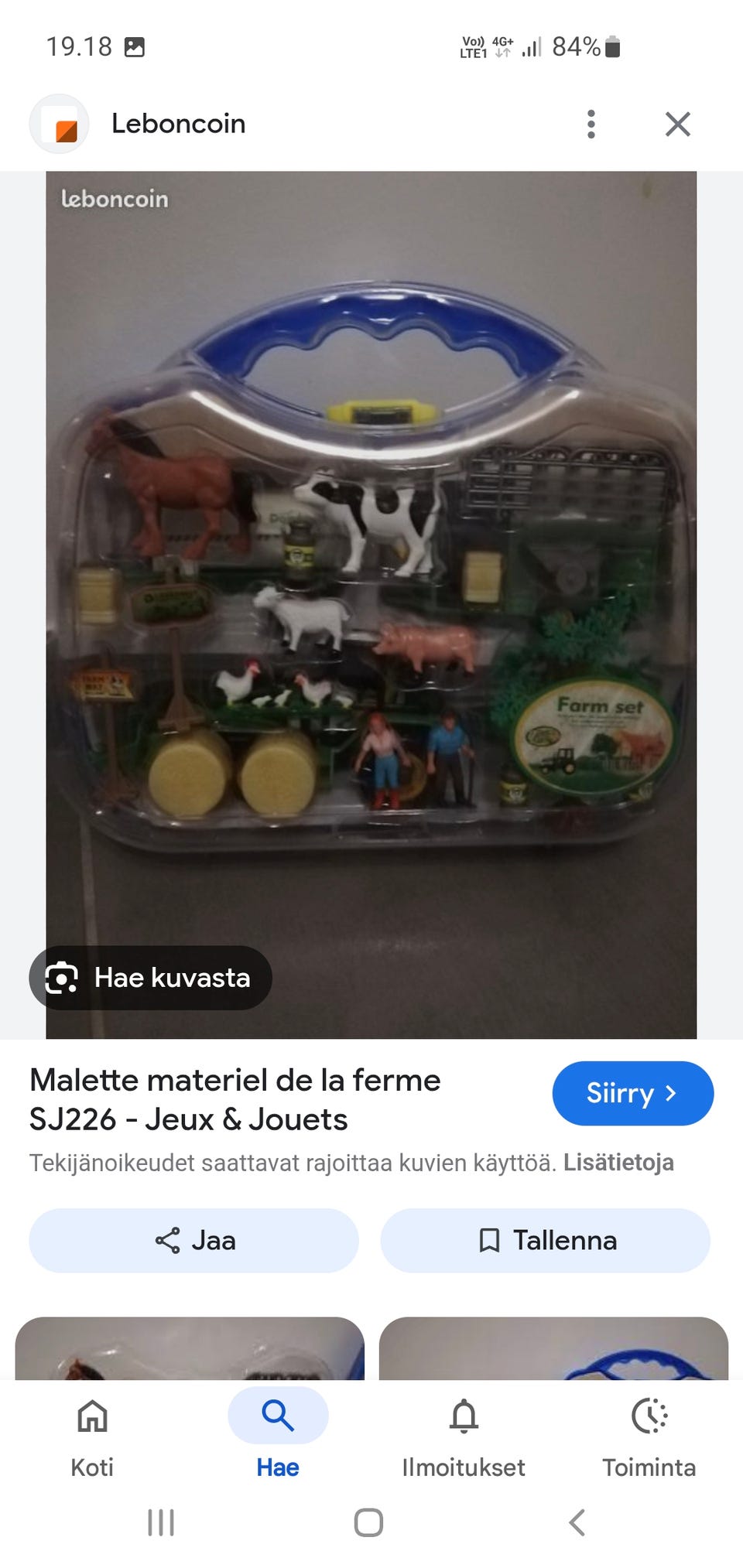Image resolution: width=743 pixels, height=1568 pixels.
Task: Tap the Google Lens camera icon
Action: (62, 978)
